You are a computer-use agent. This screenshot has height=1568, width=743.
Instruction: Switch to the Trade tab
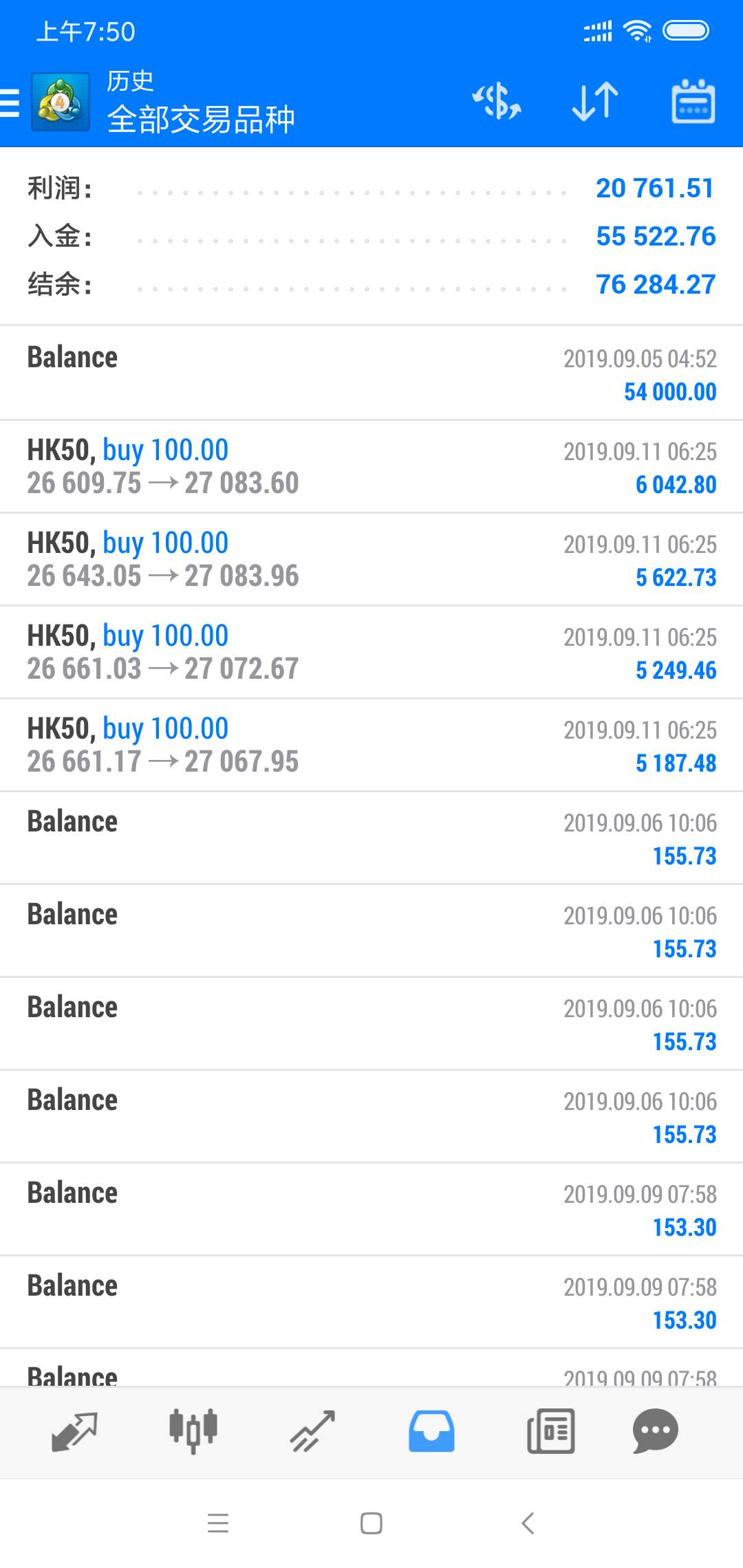312,1432
